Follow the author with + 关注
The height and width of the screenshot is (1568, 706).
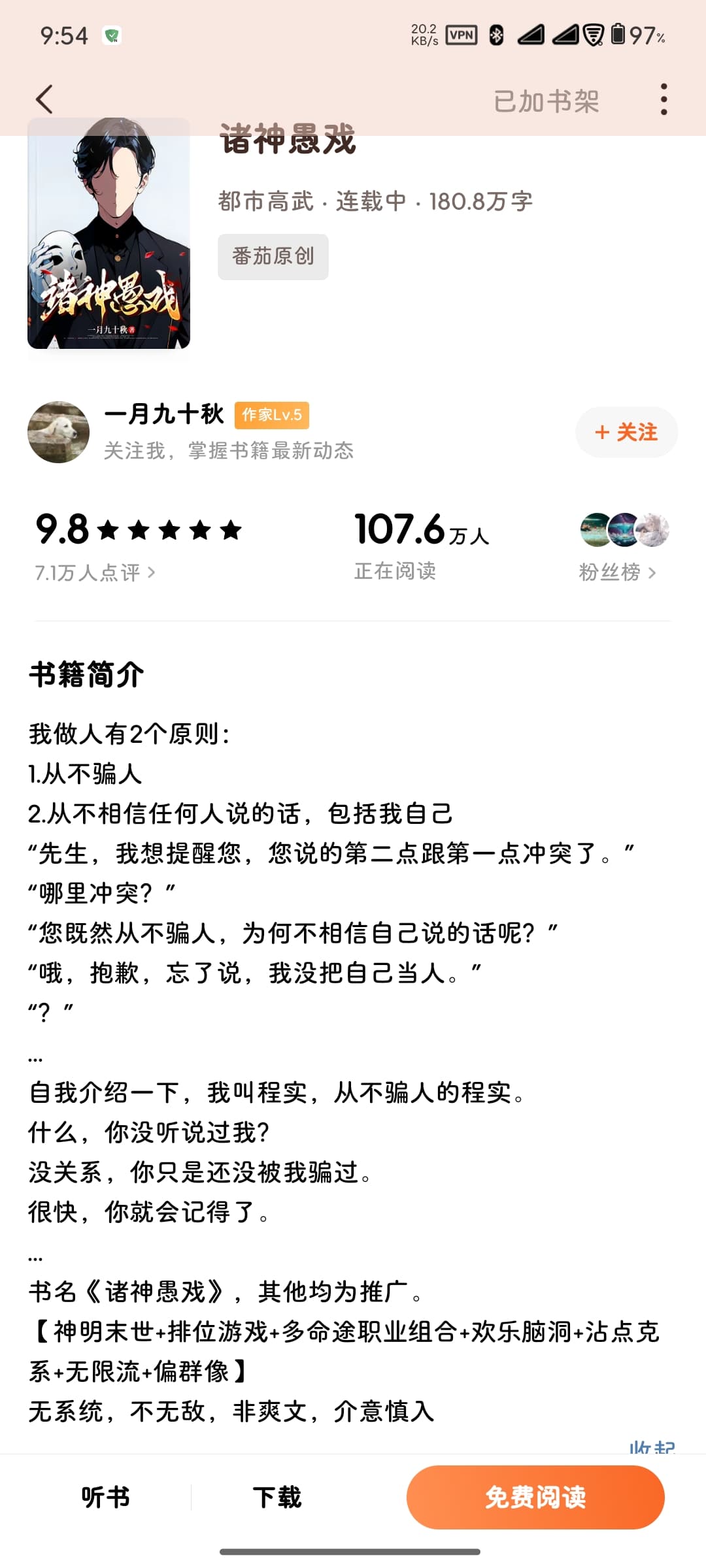pyautogui.click(x=626, y=432)
